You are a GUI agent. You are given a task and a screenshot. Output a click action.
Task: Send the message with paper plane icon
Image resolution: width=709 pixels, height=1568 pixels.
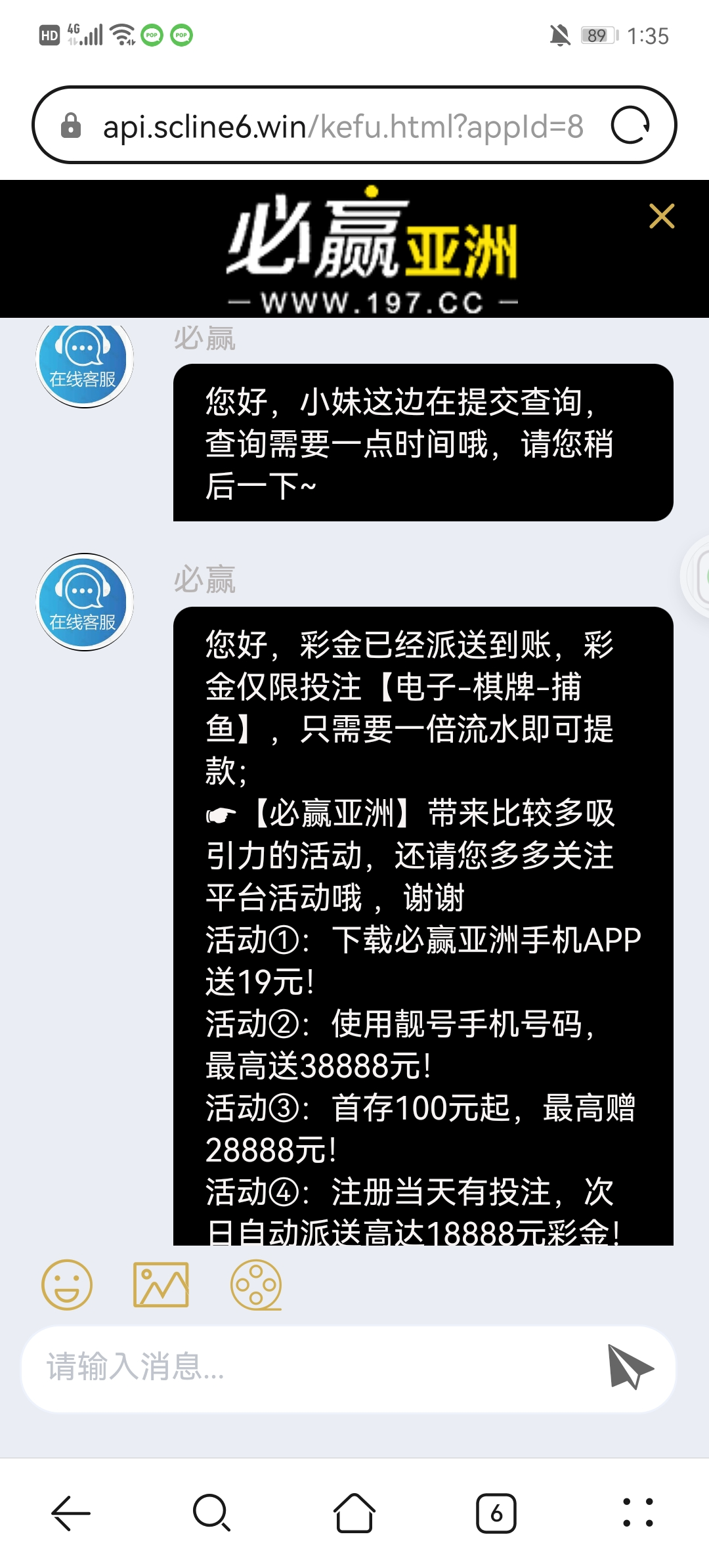[630, 1367]
